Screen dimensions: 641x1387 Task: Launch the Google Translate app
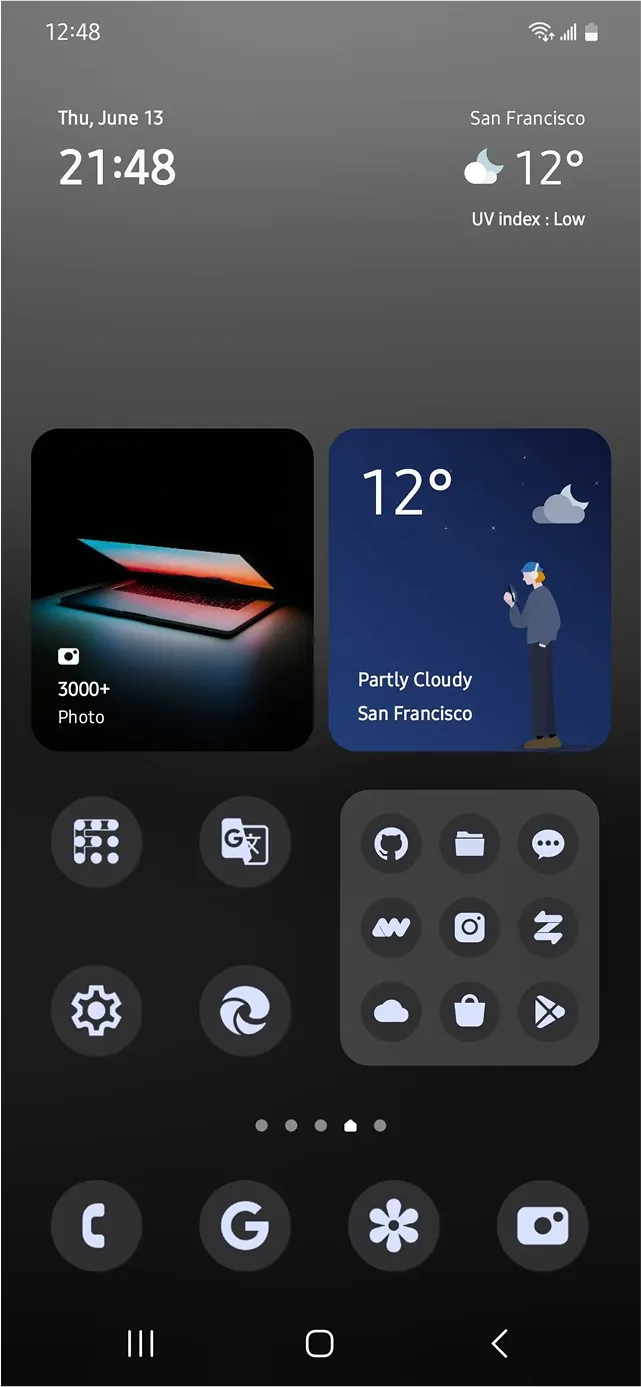tap(245, 841)
